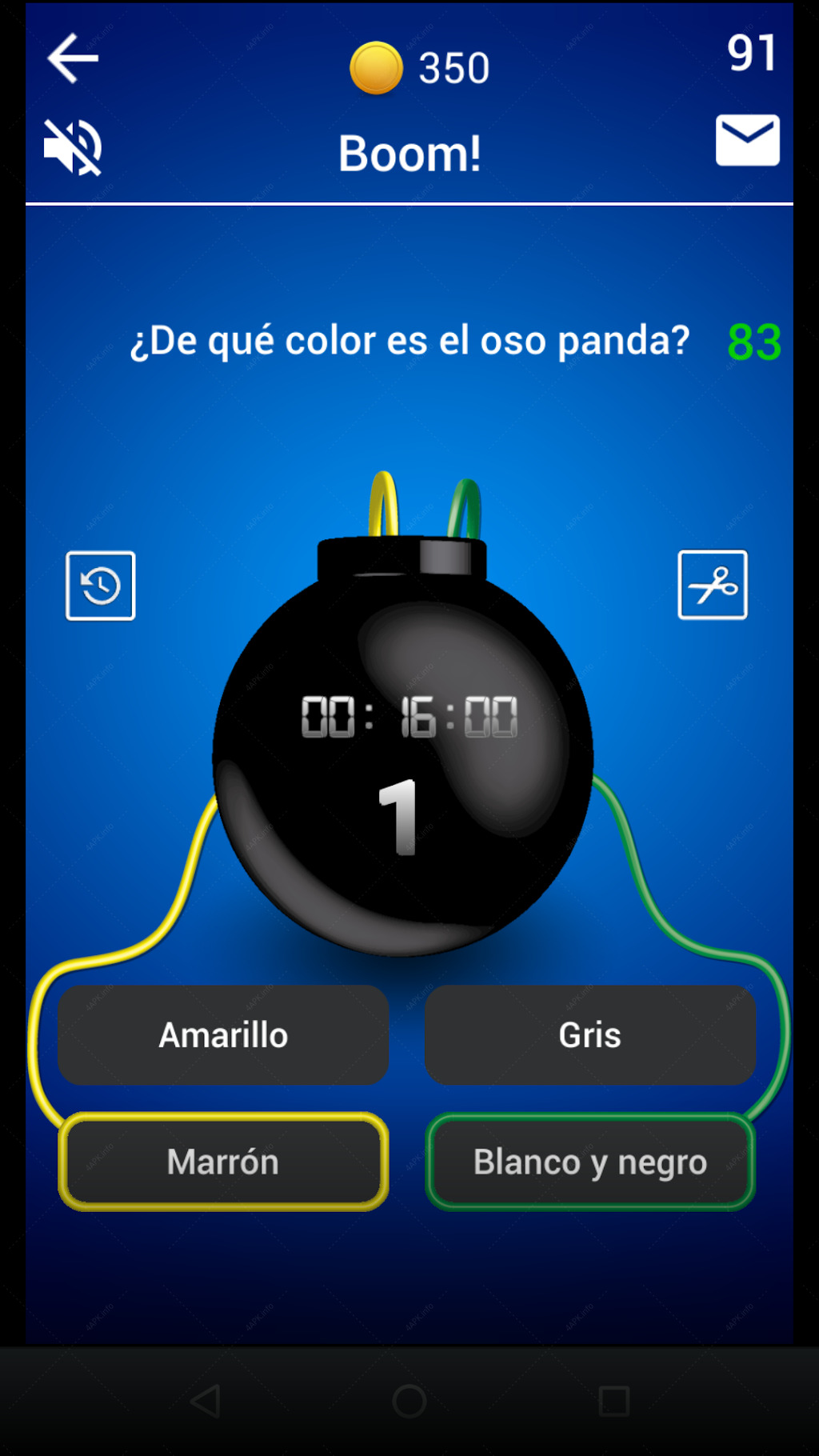Go back with the arrow icon
The height and width of the screenshot is (1456, 819).
pos(73,58)
